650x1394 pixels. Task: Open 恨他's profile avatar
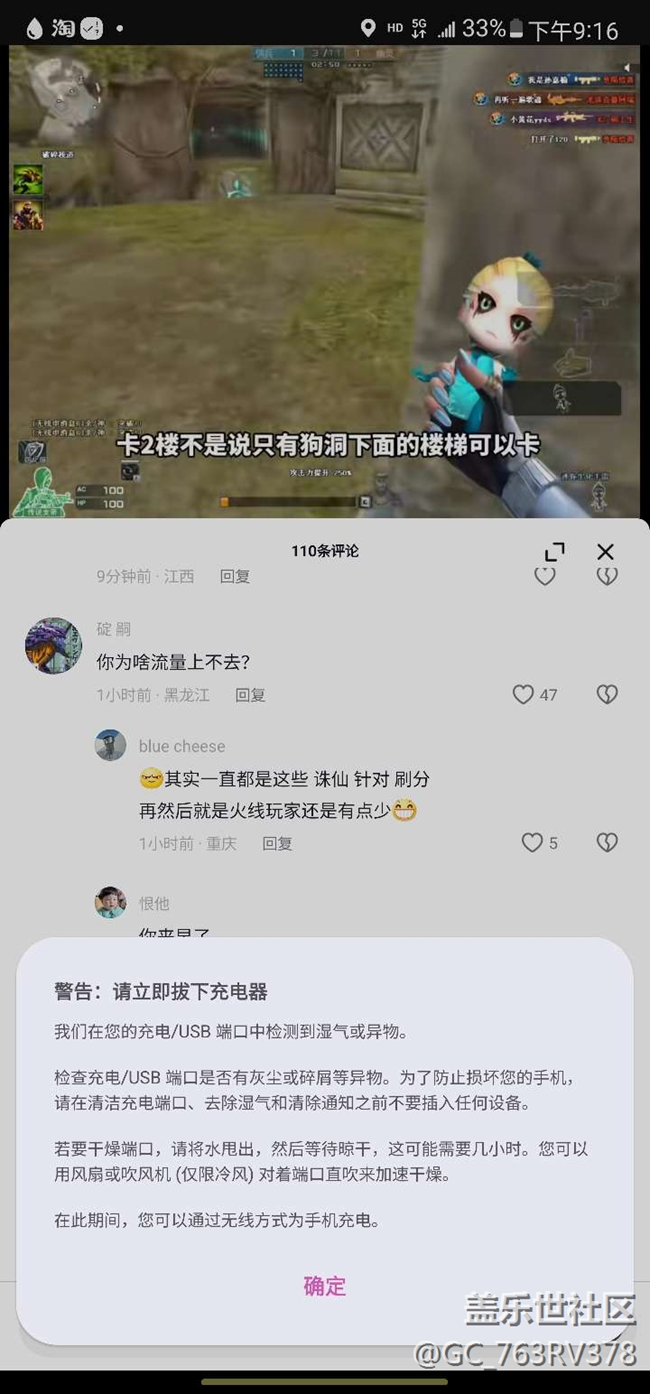point(110,902)
